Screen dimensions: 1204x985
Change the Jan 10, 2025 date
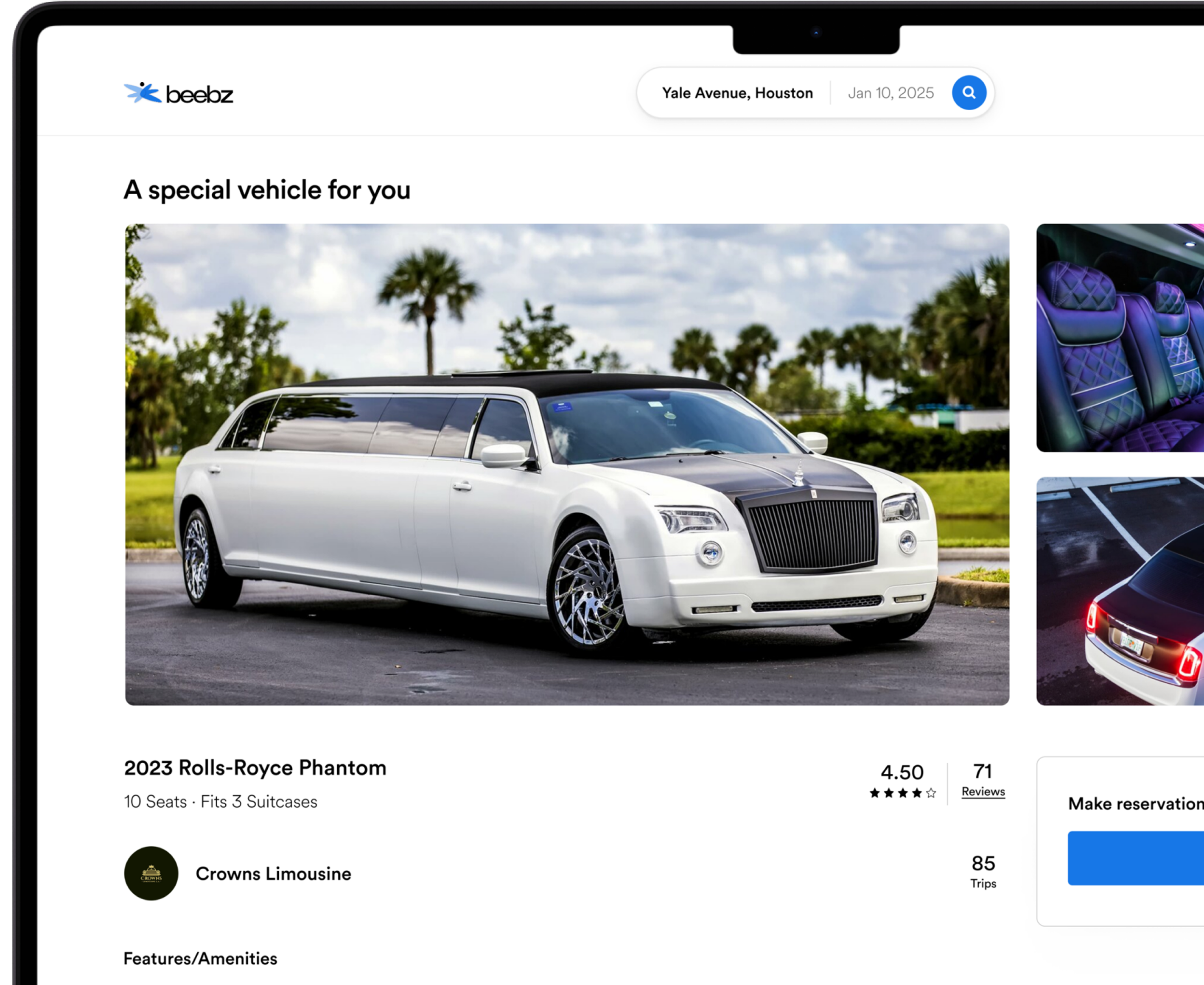(890, 93)
